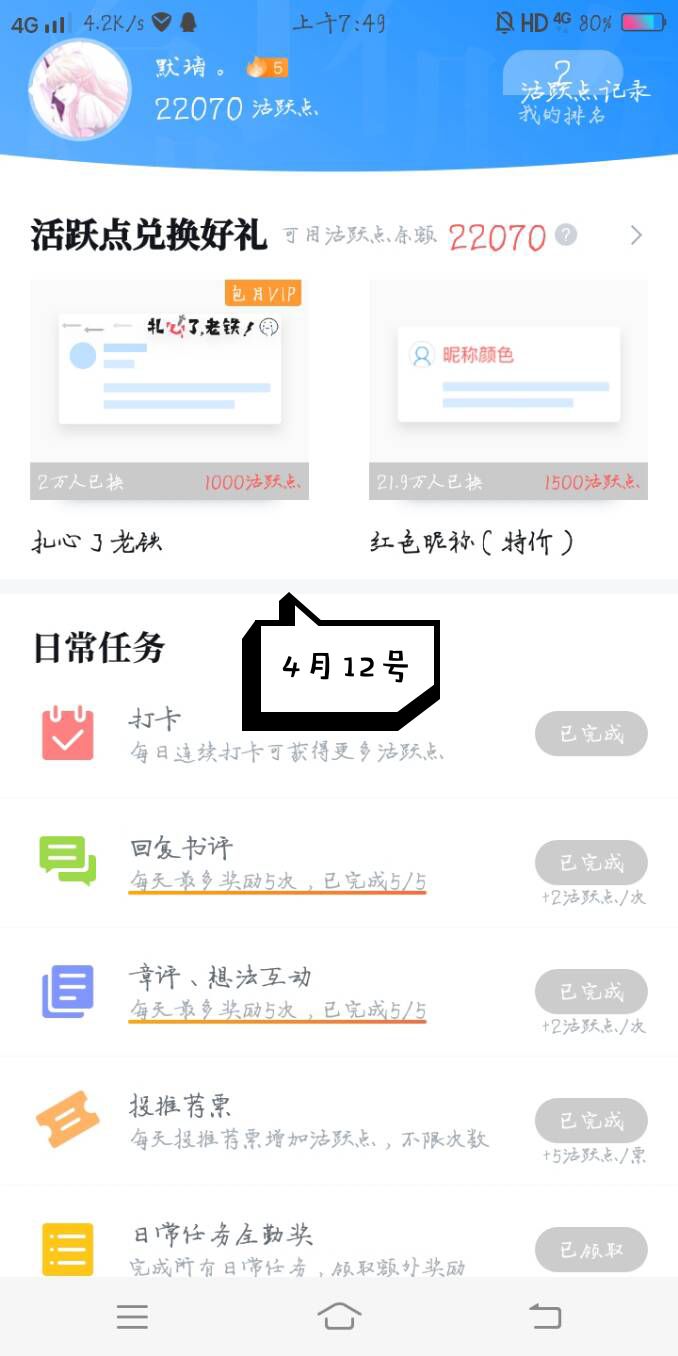Tap 已完成 button for 回复书评 task
Viewport: 678px width, 1356px height.
591,862
